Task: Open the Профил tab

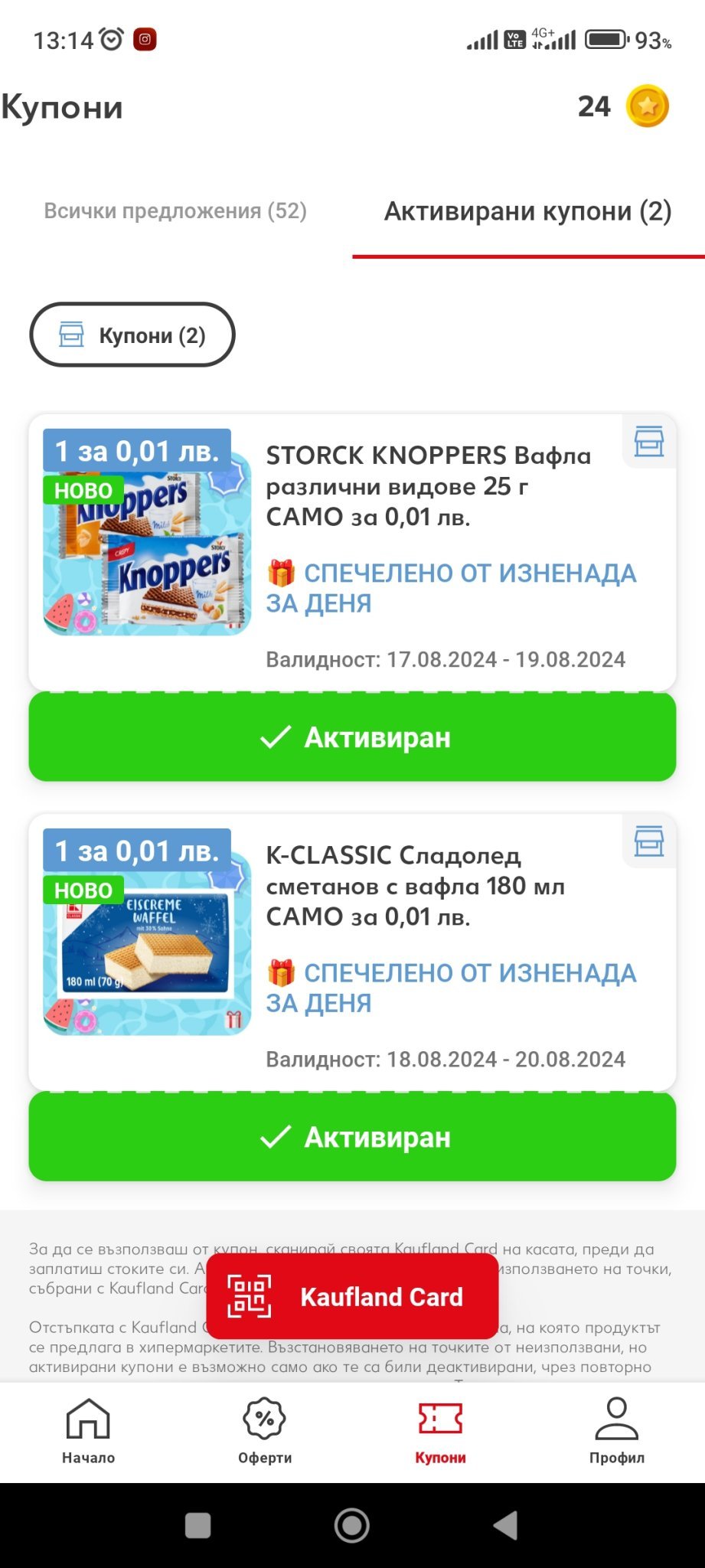Action: tap(616, 1430)
